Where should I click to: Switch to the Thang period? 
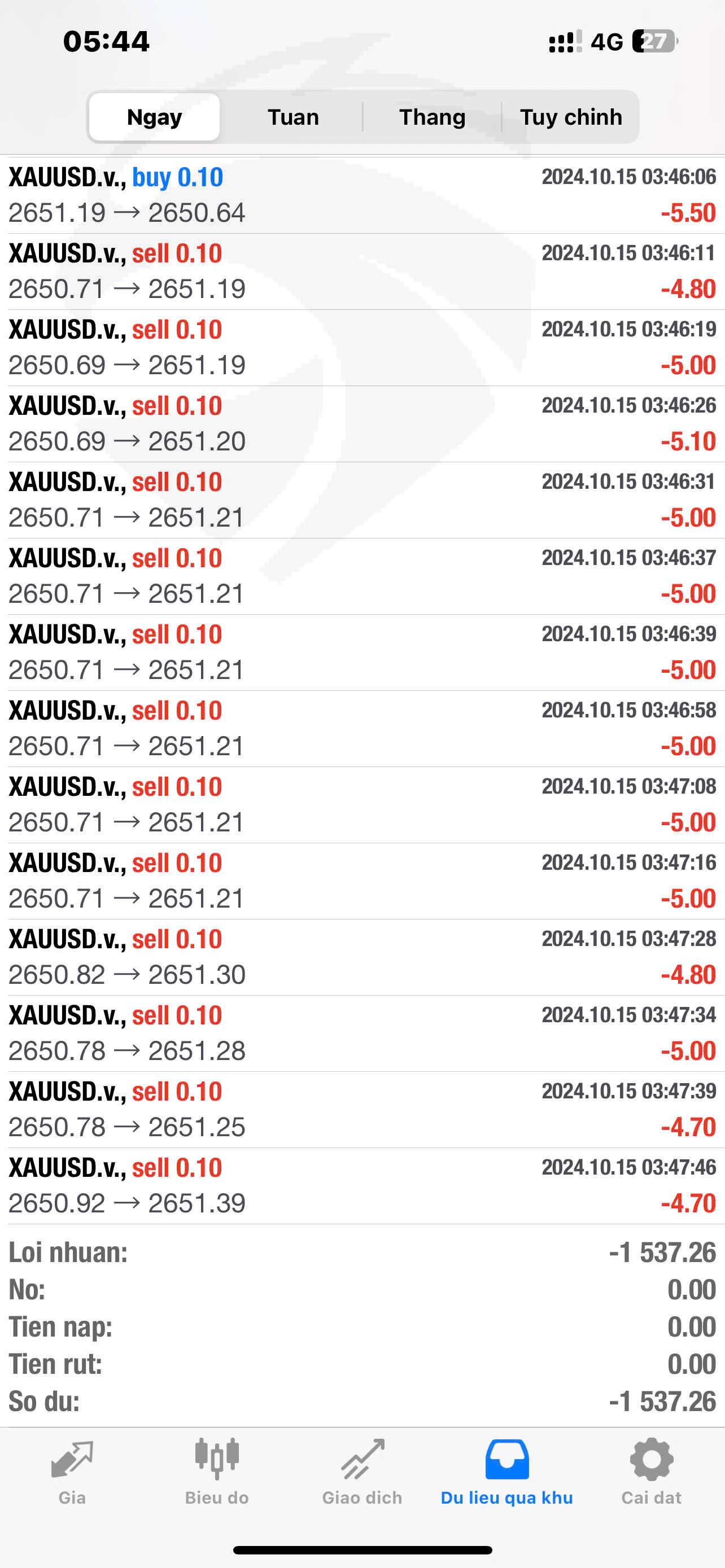432,117
